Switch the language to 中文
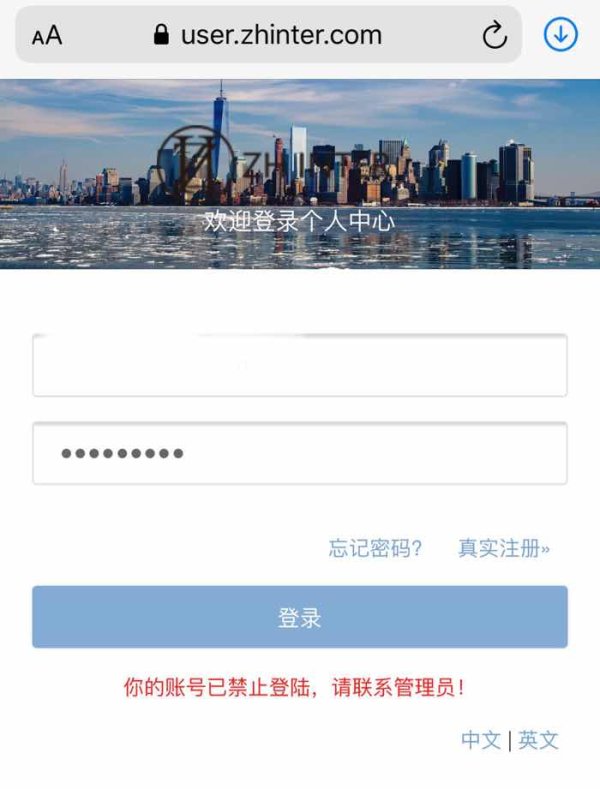600x789 pixels. 481,740
